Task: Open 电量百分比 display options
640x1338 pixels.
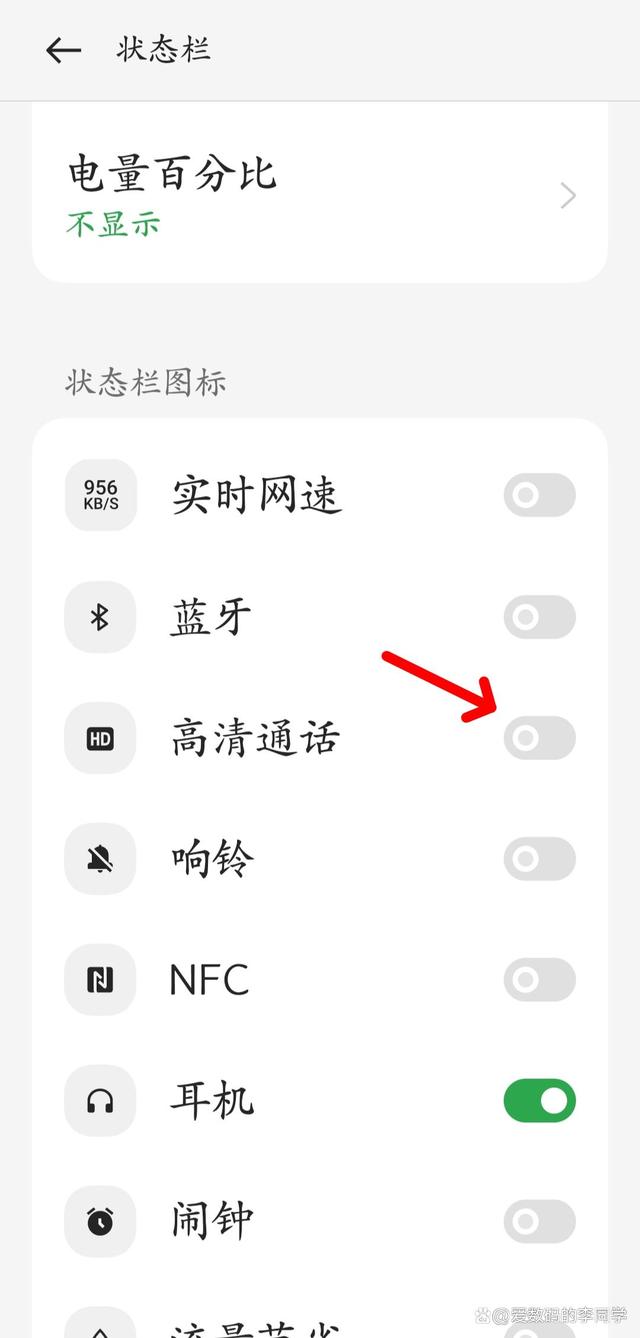Action: [x=320, y=196]
